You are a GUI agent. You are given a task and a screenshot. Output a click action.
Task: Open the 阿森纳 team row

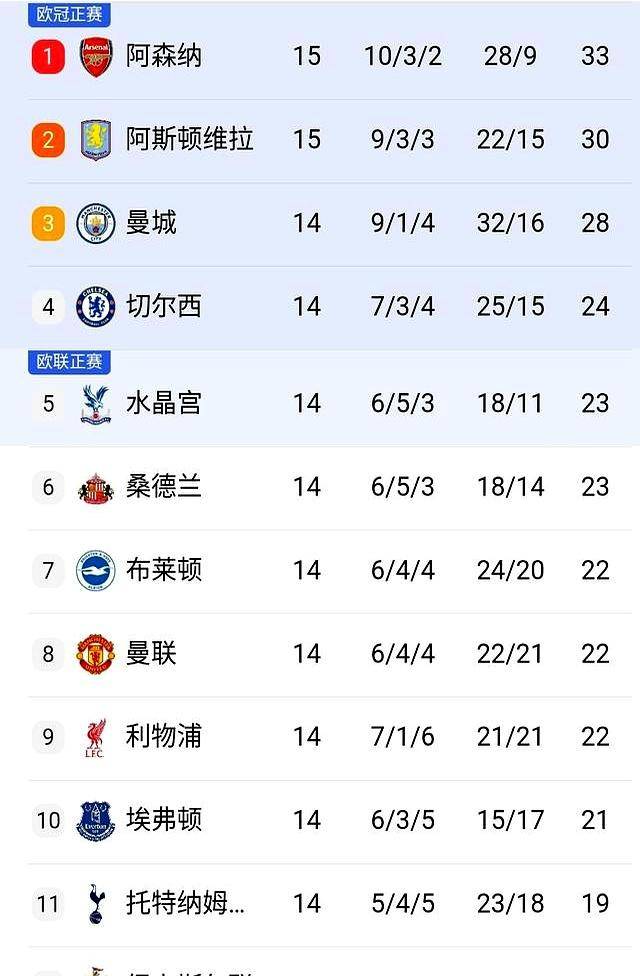(x=164, y=56)
